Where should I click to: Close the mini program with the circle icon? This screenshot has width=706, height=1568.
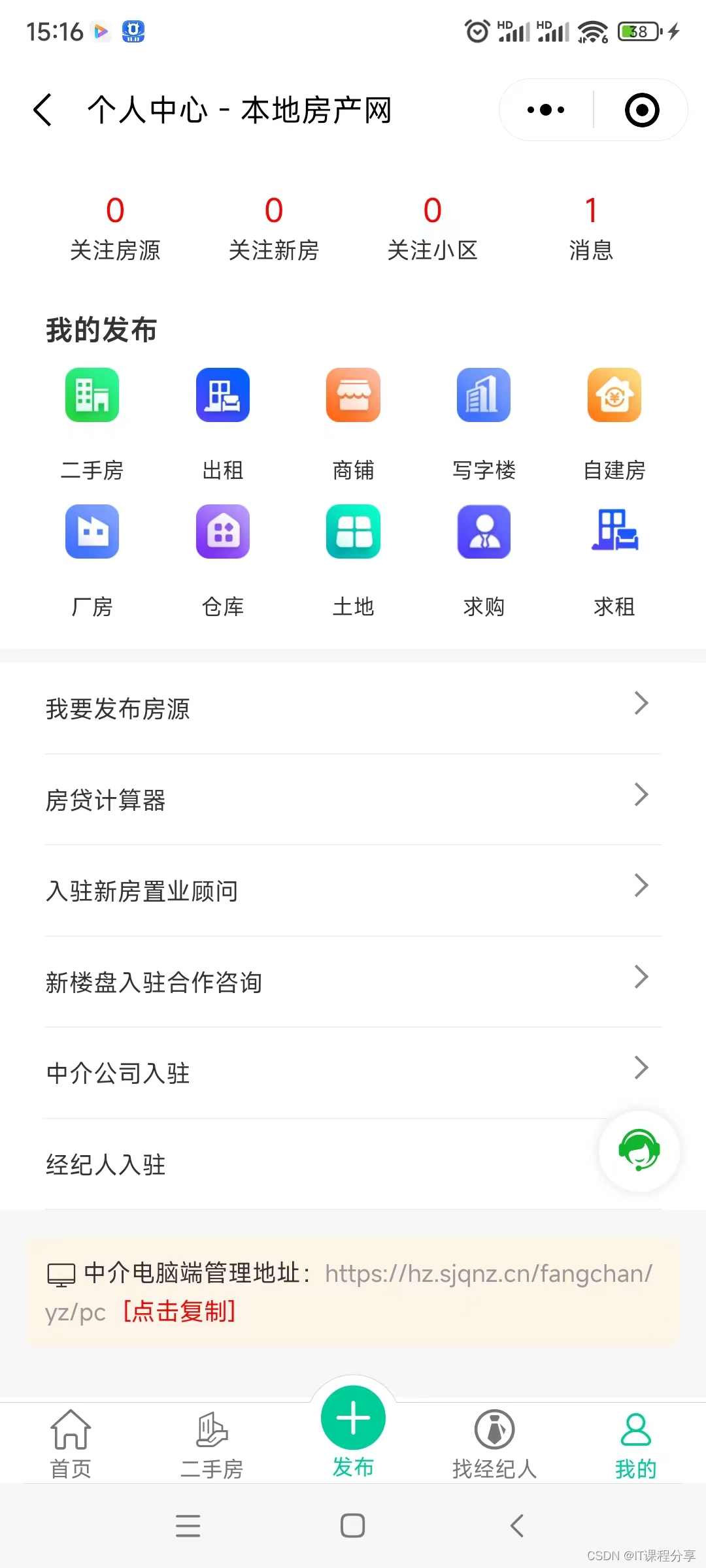point(642,110)
